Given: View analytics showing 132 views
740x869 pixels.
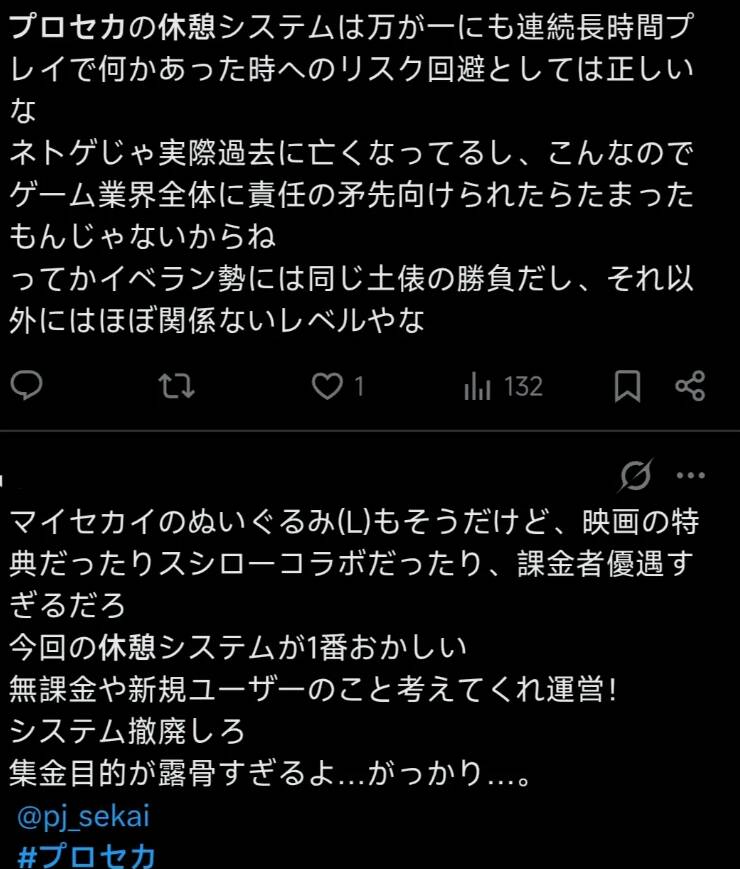Looking at the screenshot, I should (503, 386).
